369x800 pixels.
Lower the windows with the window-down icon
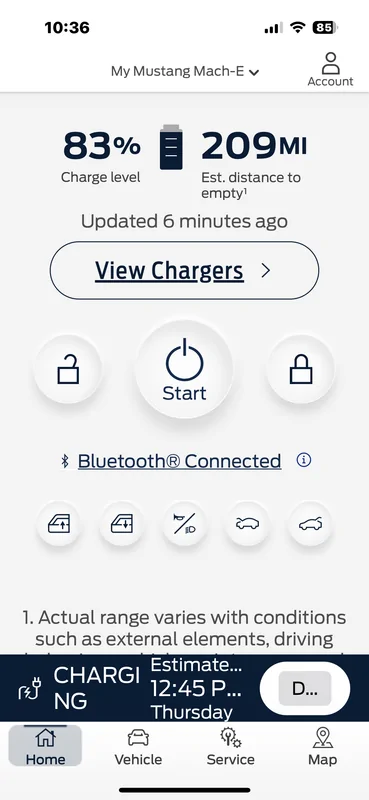[121, 524]
